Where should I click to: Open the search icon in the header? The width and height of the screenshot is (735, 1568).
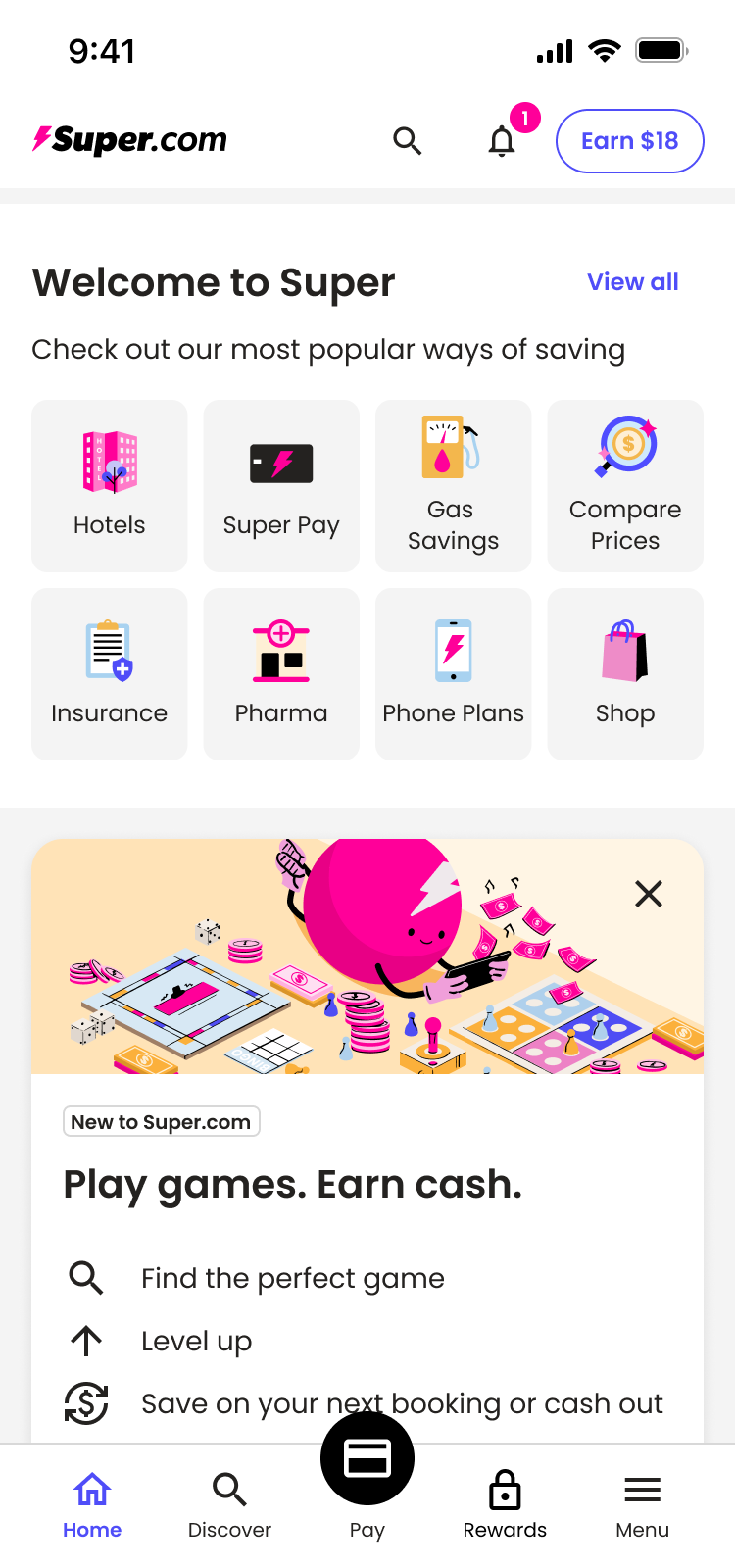click(x=407, y=141)
